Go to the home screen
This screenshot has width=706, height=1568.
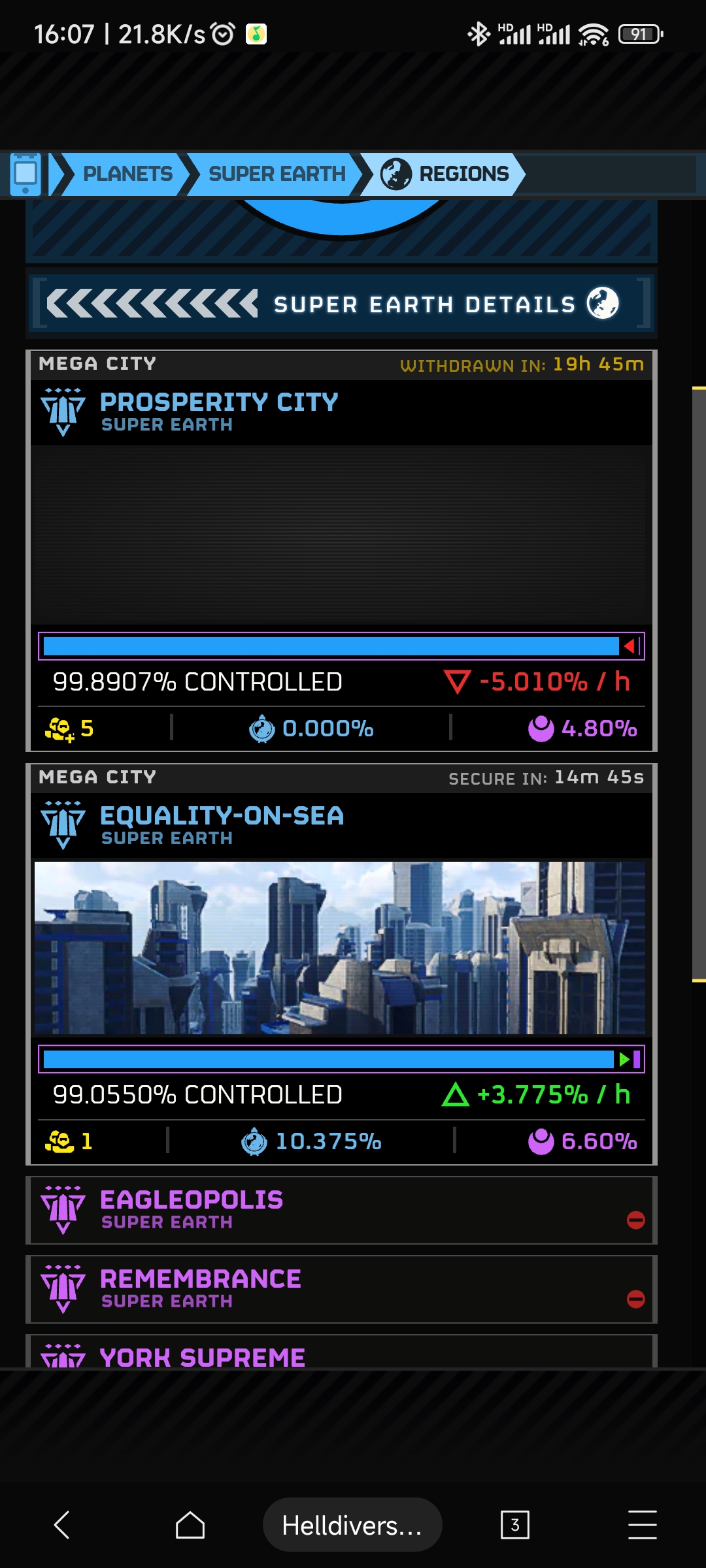(190, 1525)
